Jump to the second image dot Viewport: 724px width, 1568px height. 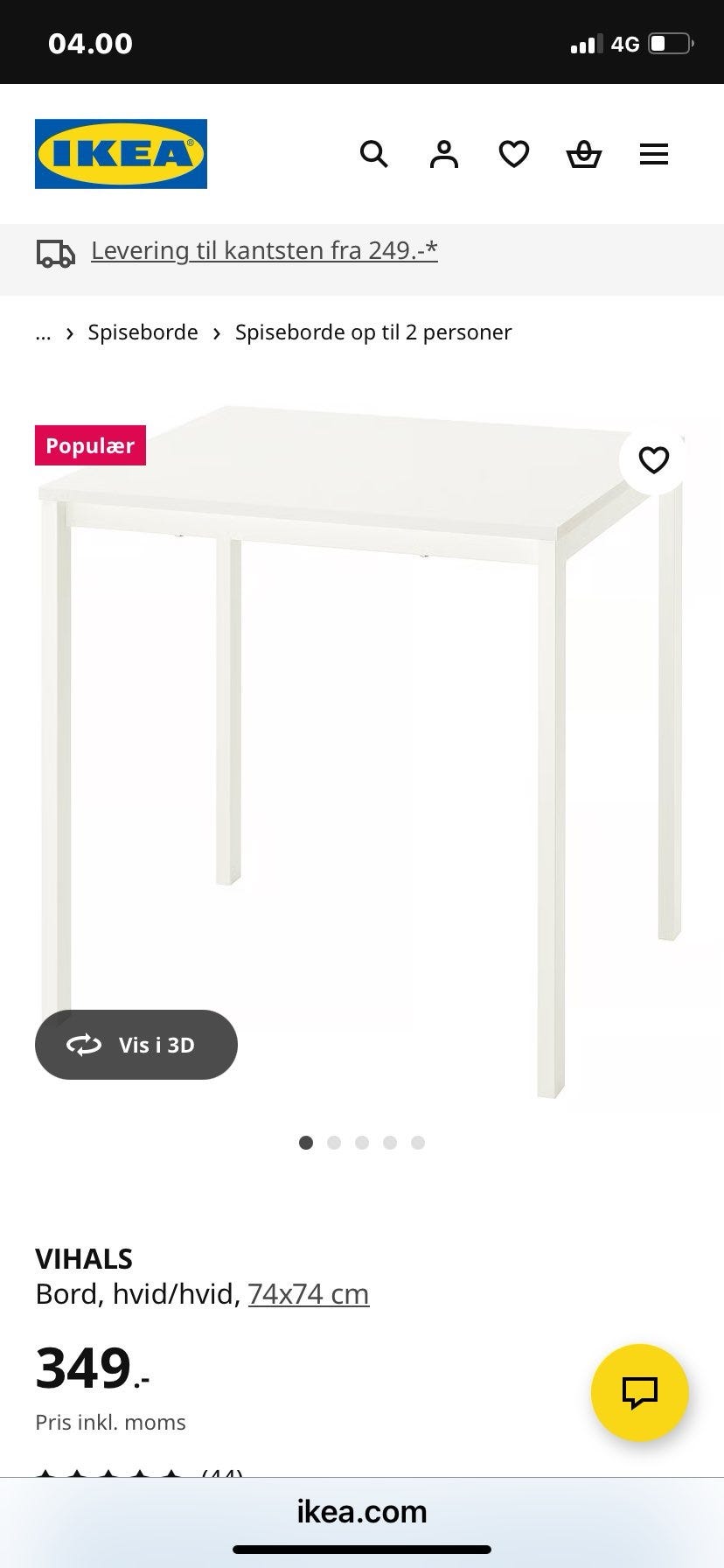[x=334, y=1143]
